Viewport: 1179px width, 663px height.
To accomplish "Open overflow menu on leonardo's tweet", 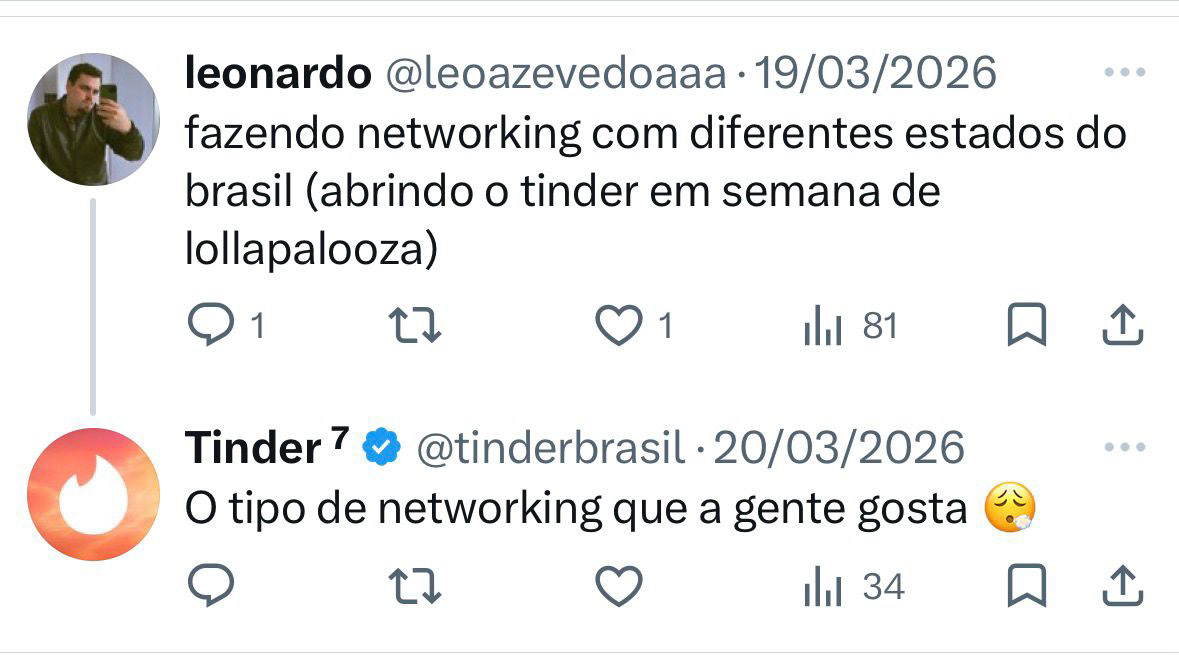I will coord(1125,72).
